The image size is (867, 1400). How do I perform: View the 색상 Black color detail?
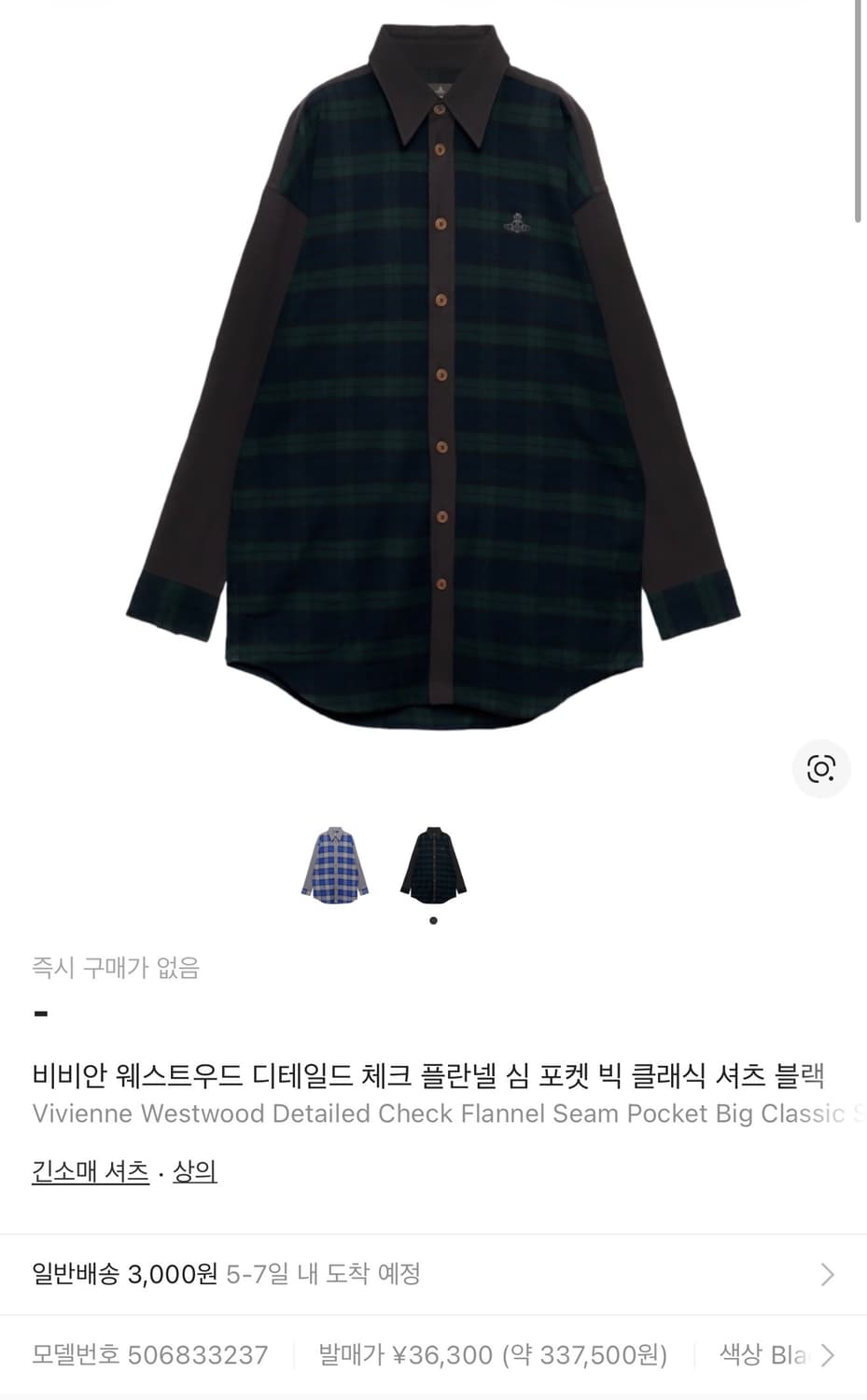point(765,1353)
